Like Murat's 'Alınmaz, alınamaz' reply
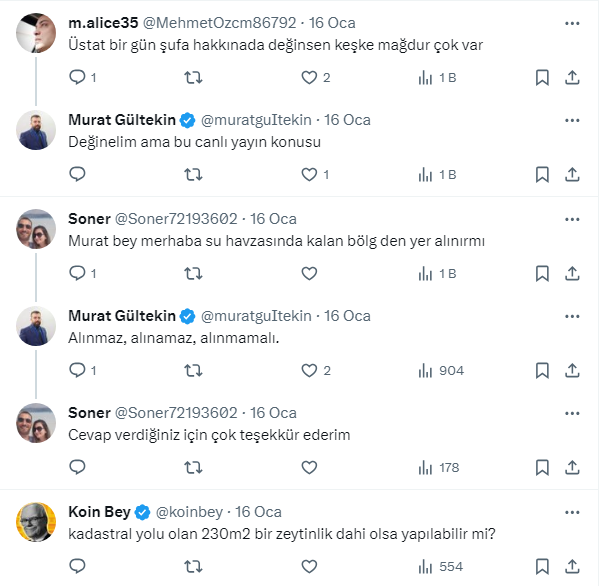The height and width of the screenshot is (586, 603). click(309, 370)
